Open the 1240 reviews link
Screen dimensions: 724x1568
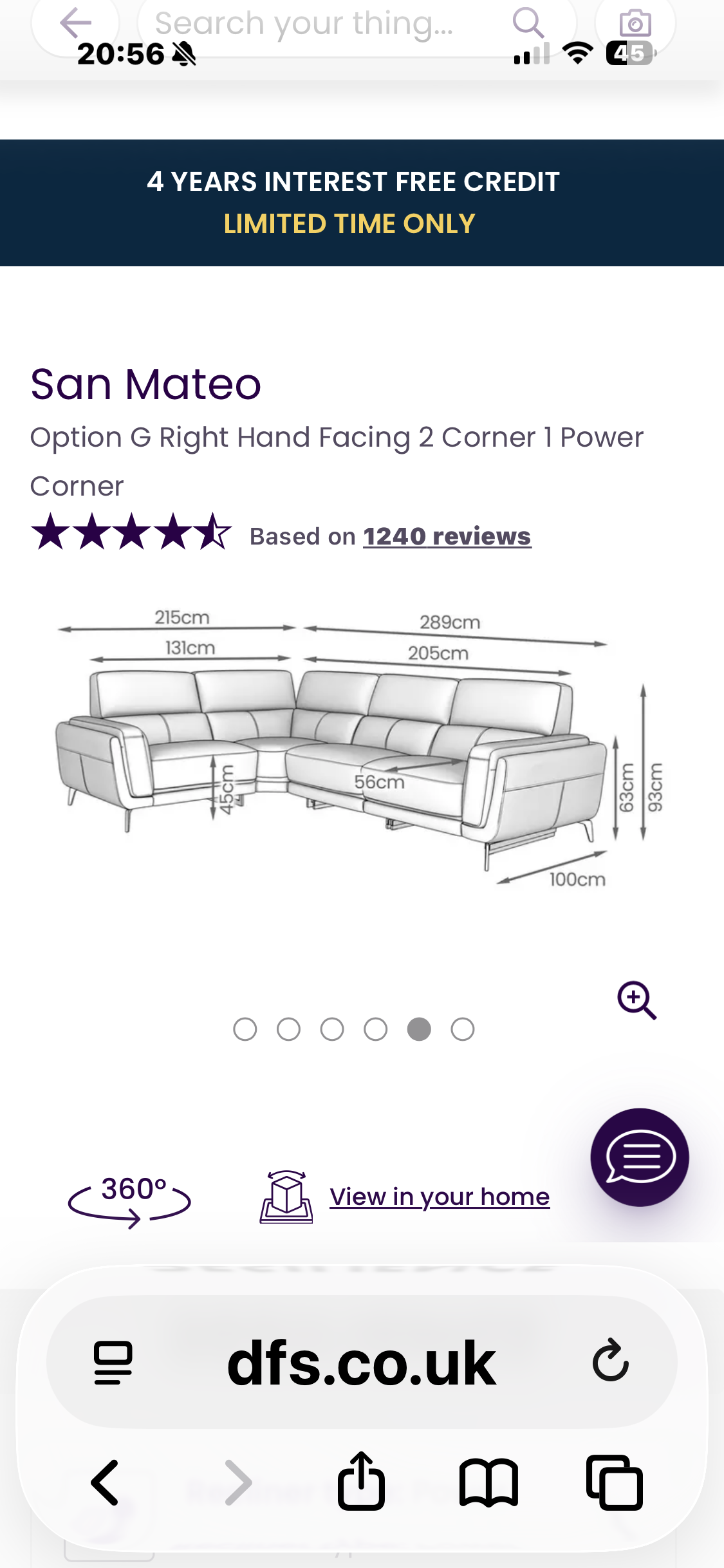click(x=447, y=536)
